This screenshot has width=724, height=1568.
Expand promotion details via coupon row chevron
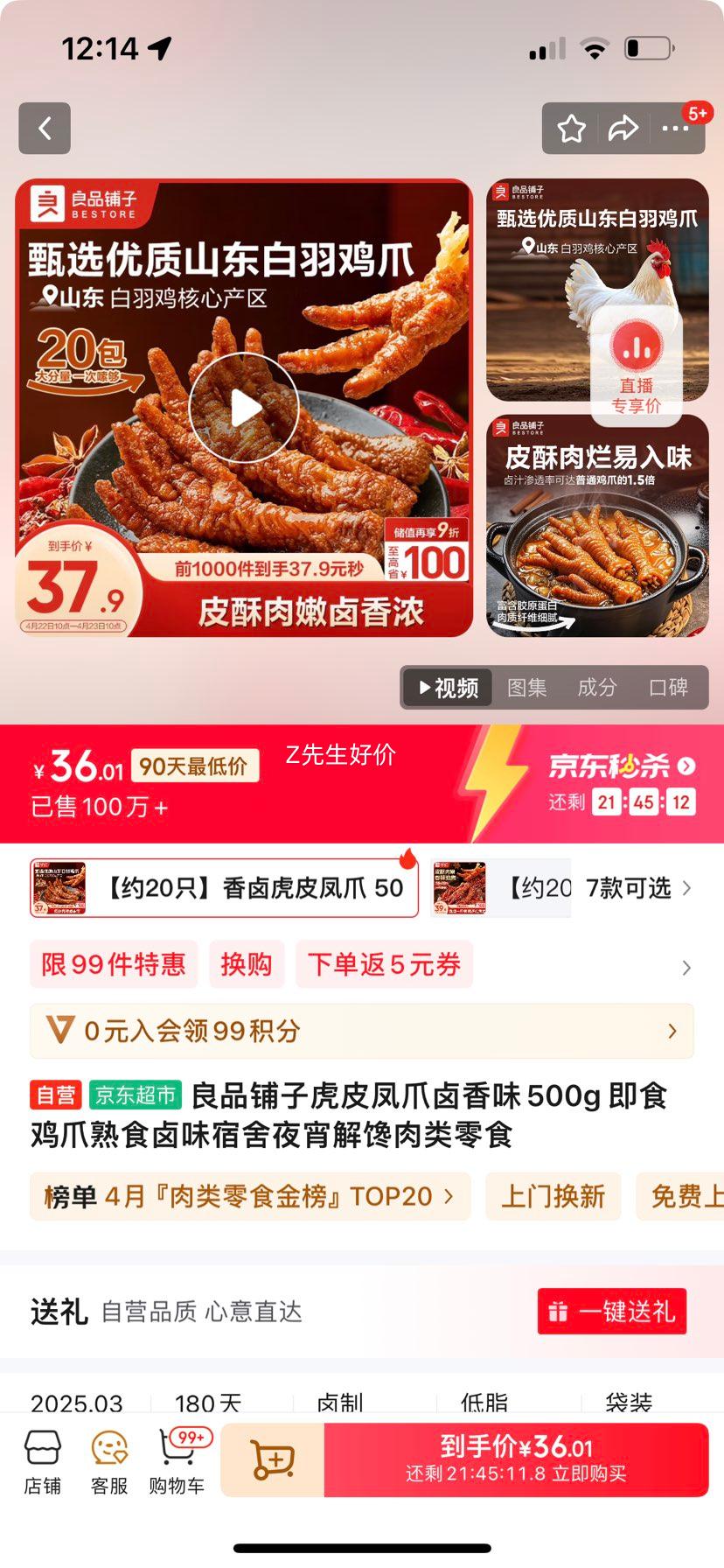click(x=686, y=969)
